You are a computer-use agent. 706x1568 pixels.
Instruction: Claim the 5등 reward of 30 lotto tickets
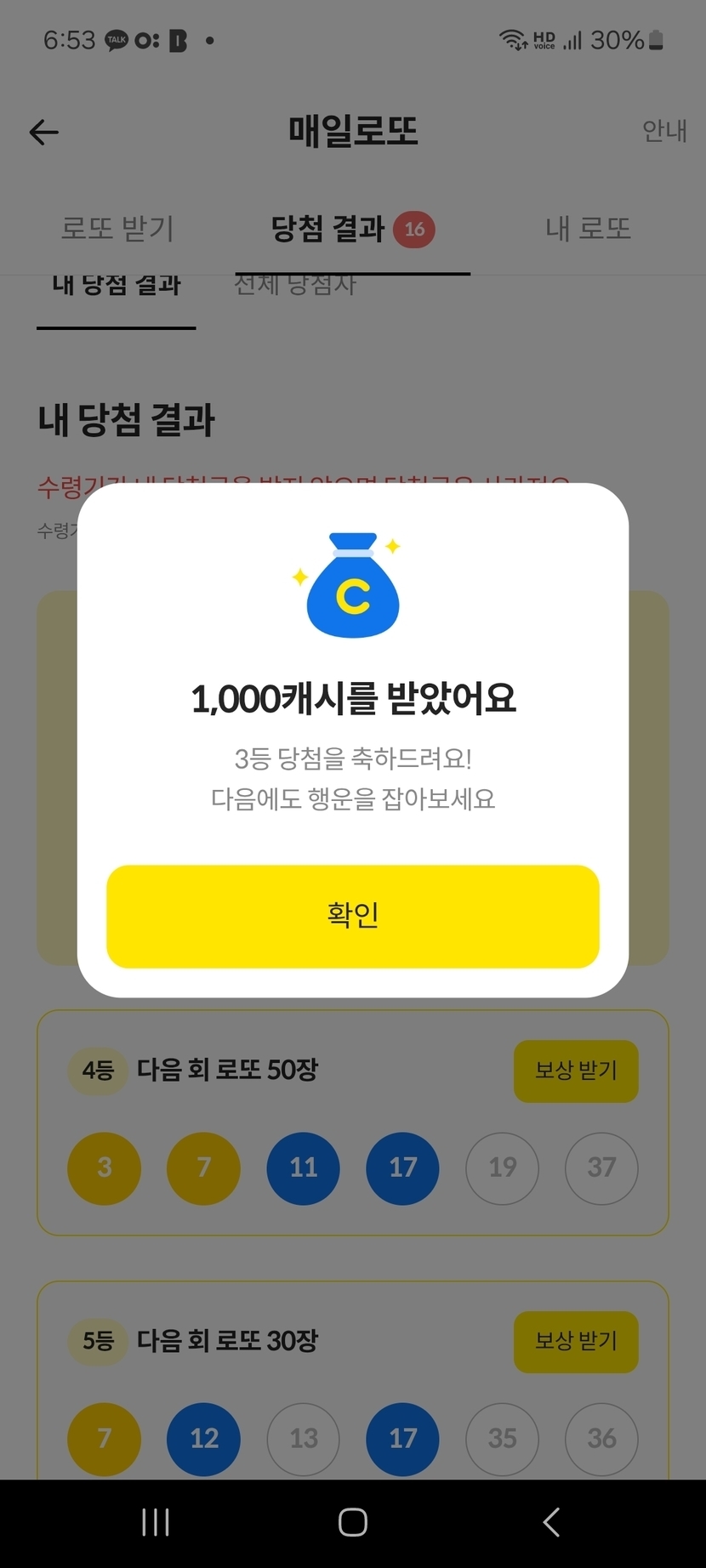click(576, 1341)
